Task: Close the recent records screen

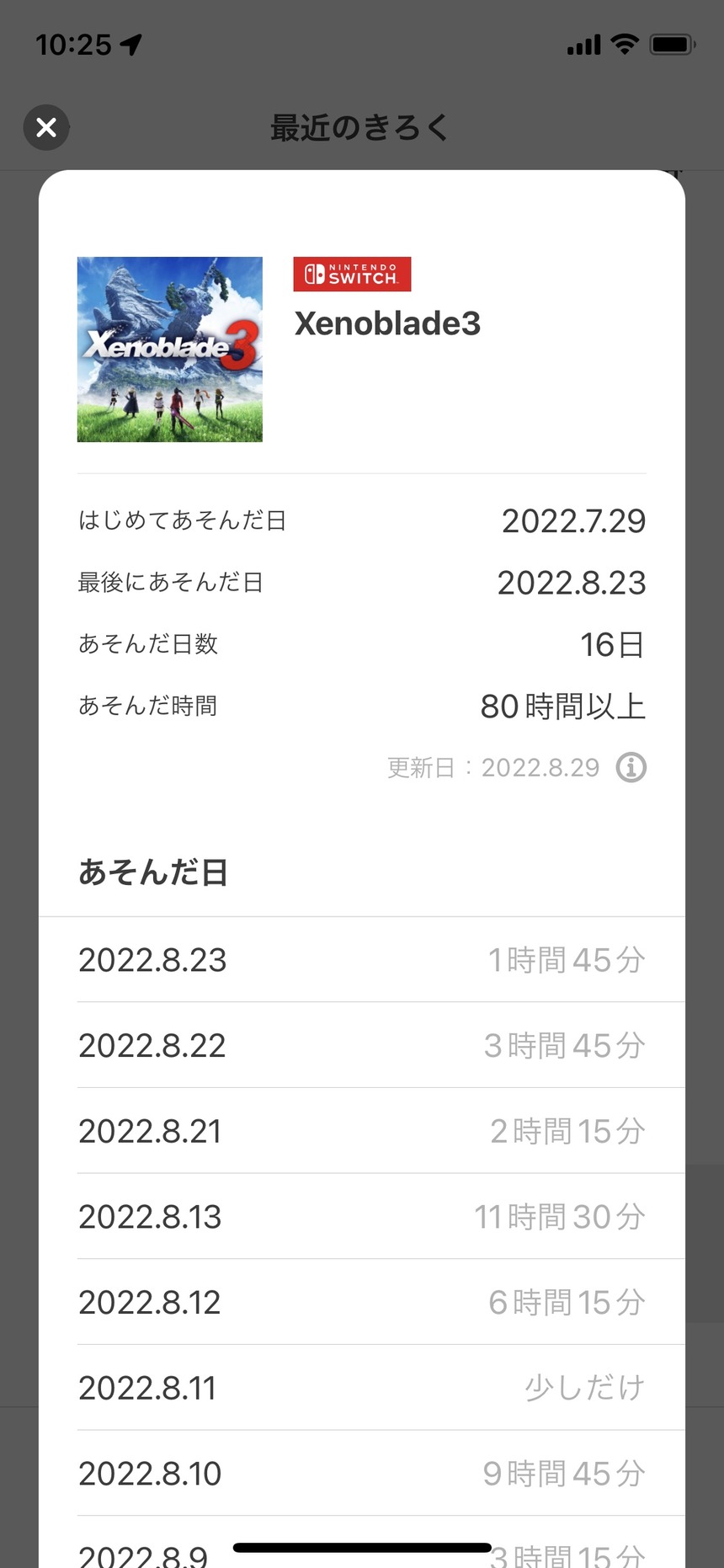Action: (46, 127)
